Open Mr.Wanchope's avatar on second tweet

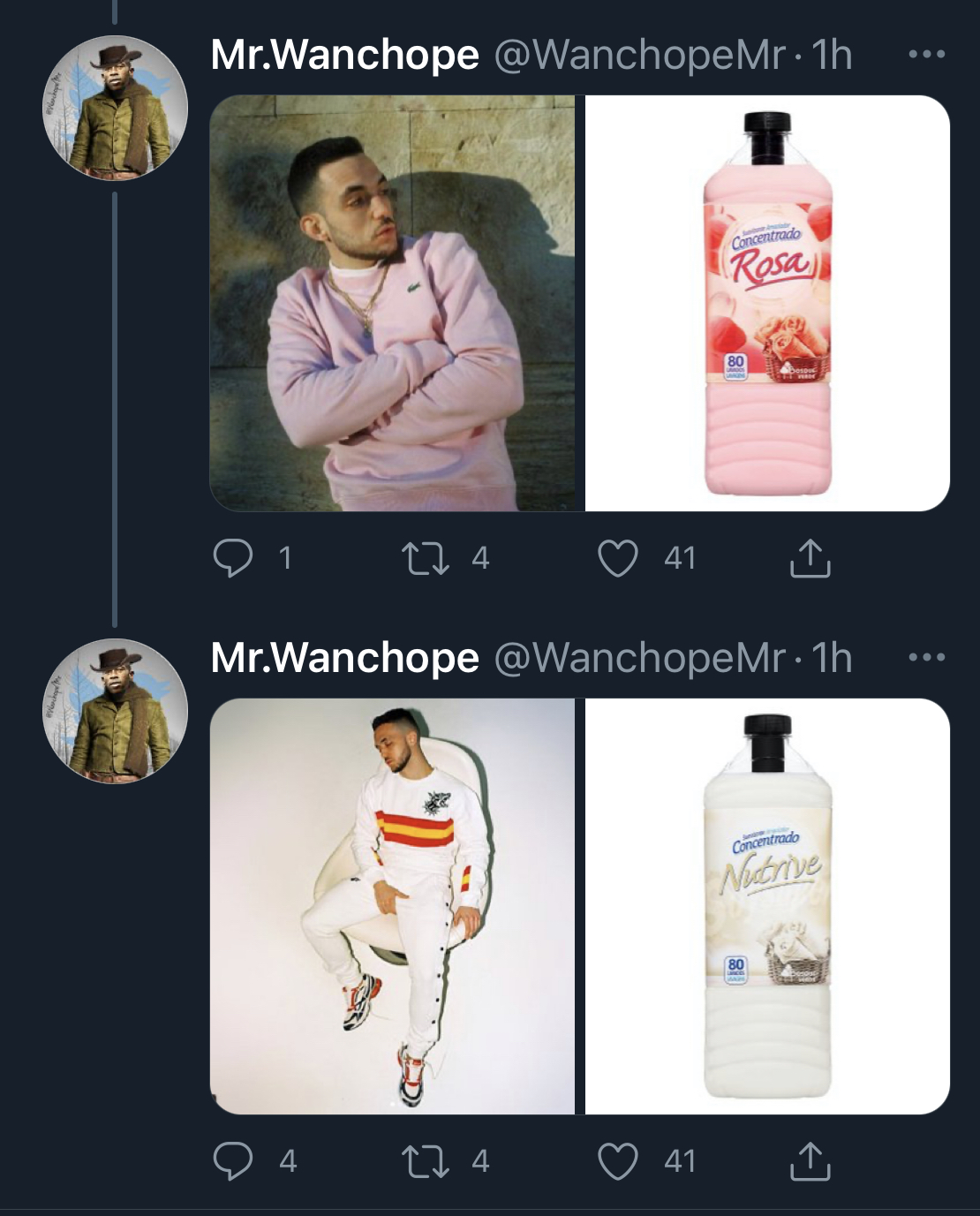[115, 711]
